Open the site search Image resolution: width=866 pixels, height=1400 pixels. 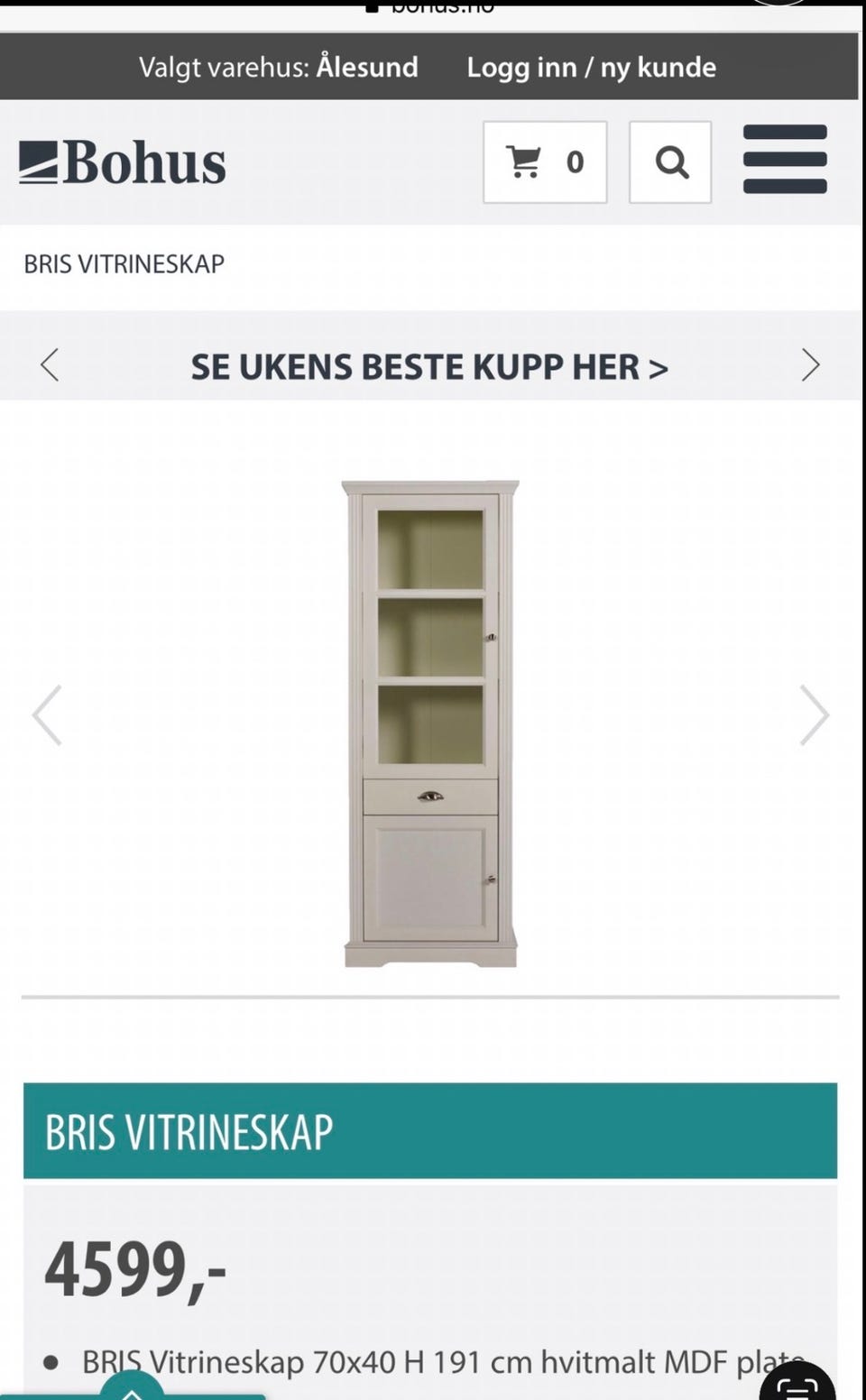click(x=669, y=162)
